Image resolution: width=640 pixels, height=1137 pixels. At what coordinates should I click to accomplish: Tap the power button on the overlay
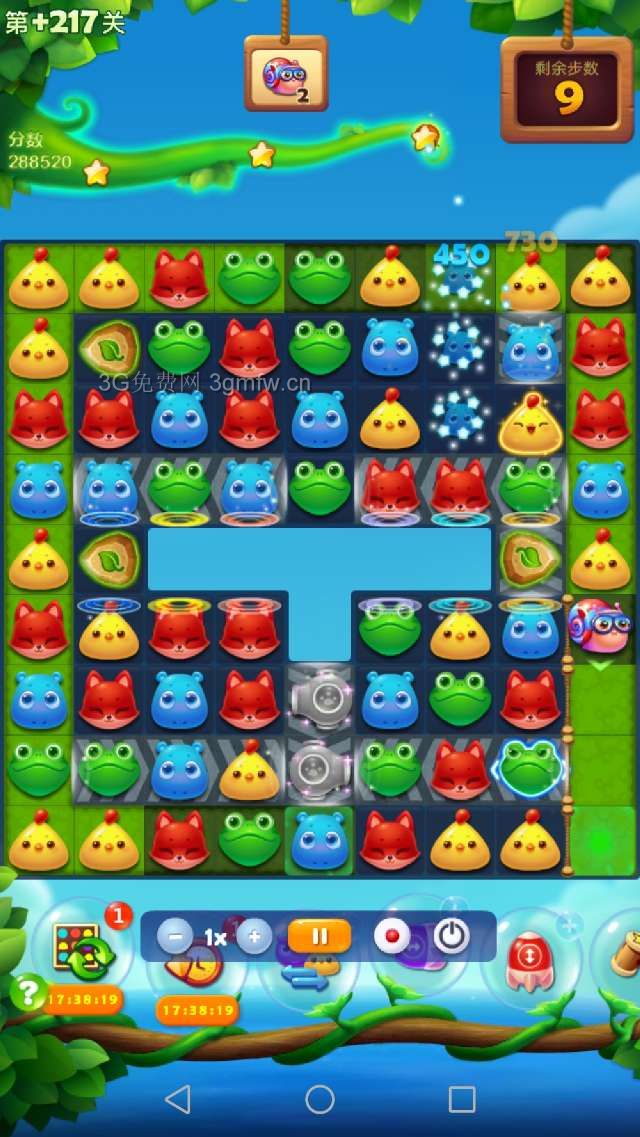[451, 937]
